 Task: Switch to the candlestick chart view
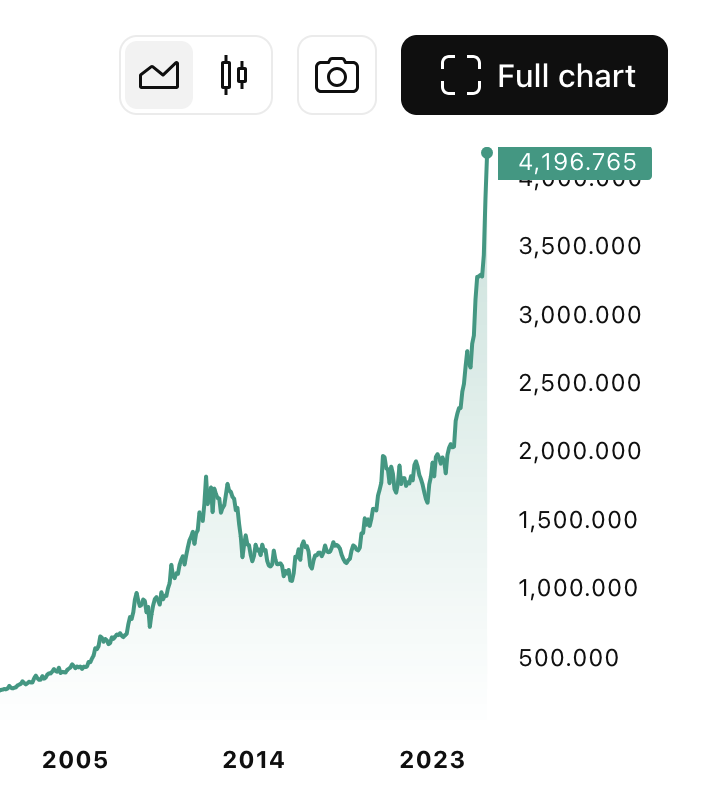(233, 75)
